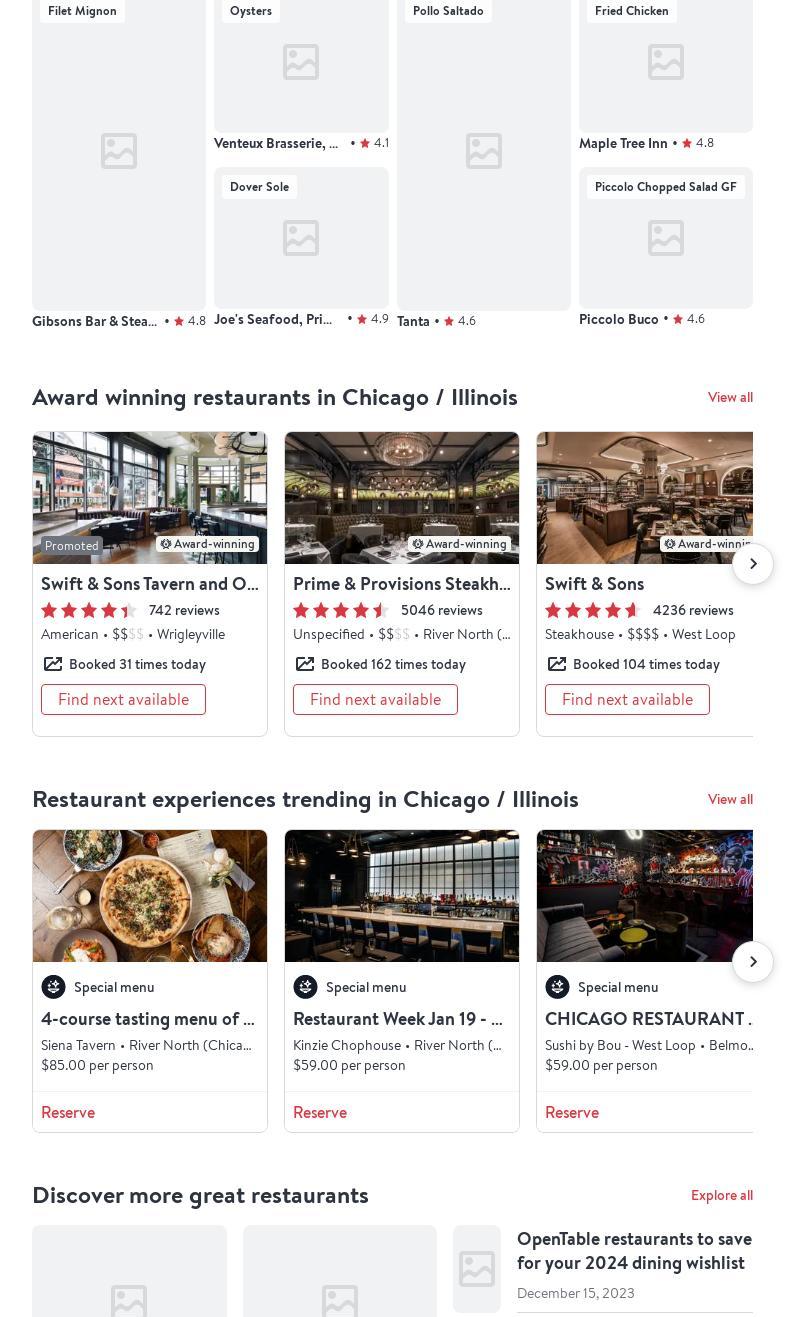Find next available at Swift & Sons Tavern
This screenshot has height=1317, width=785.
(123, 699)
